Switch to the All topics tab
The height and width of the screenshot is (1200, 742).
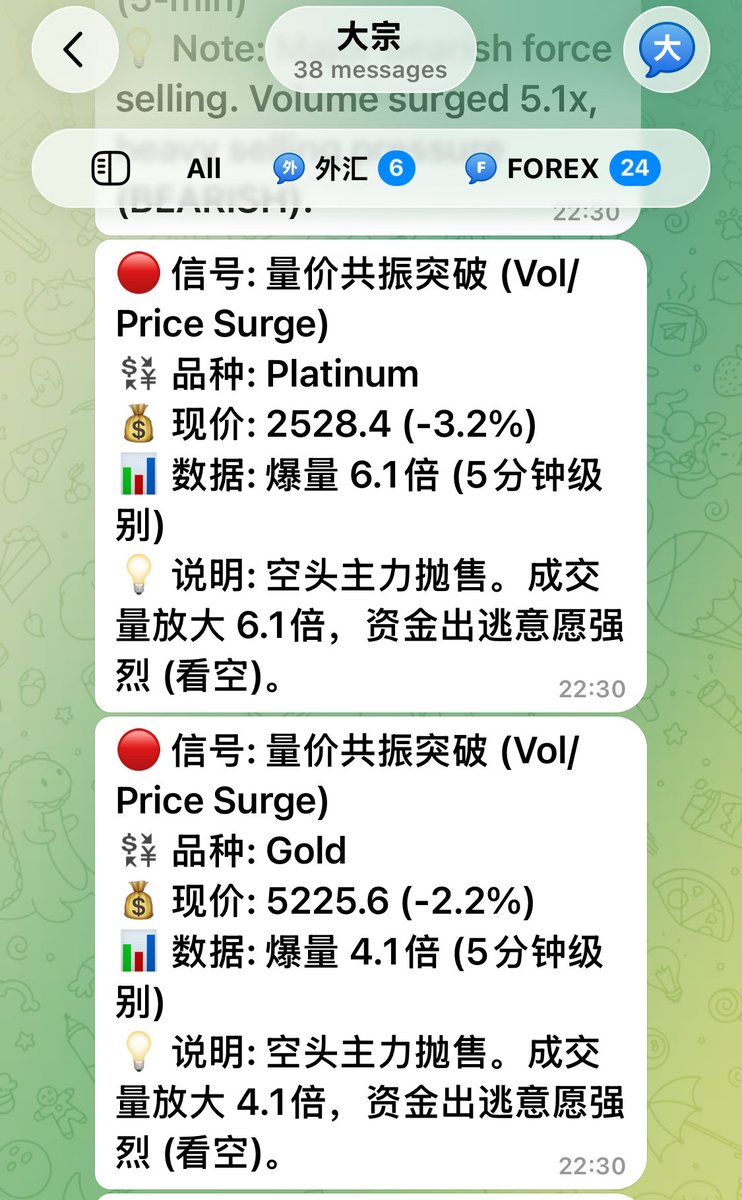pos(204,168)
